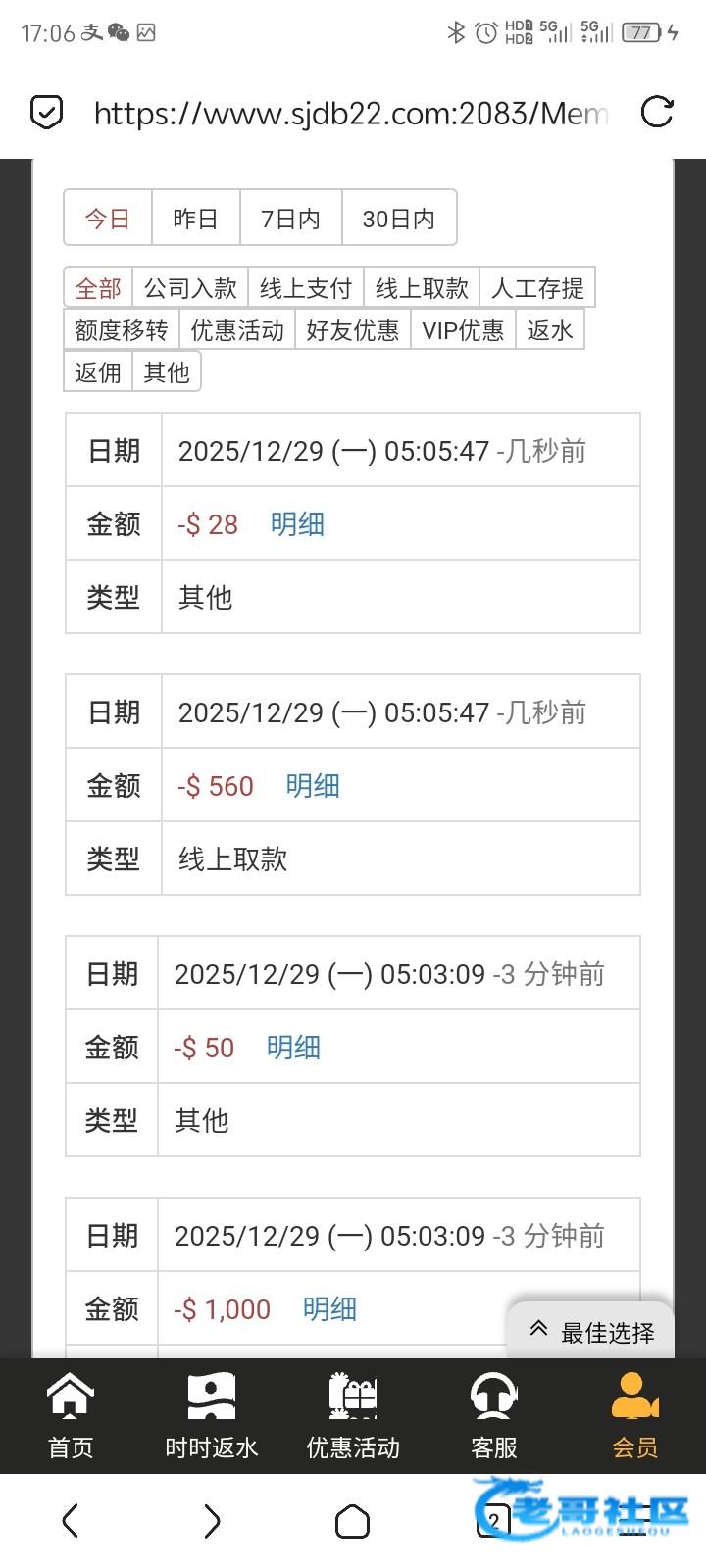Go back with the browser back arrow
Viewport: 706px width, 1568px height.
click(x=71, y=1521)
